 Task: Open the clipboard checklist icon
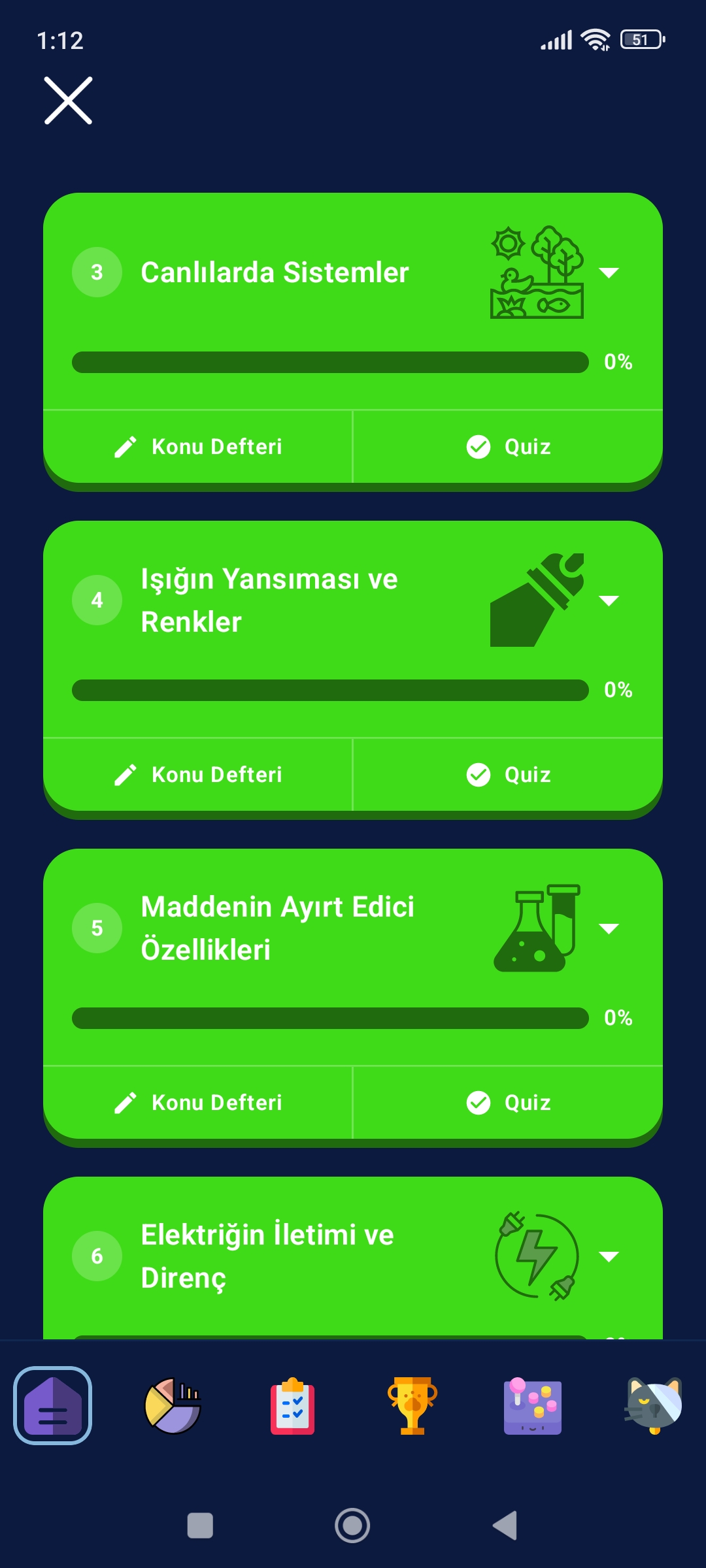pyautogui.click(x=293, y=1405)
